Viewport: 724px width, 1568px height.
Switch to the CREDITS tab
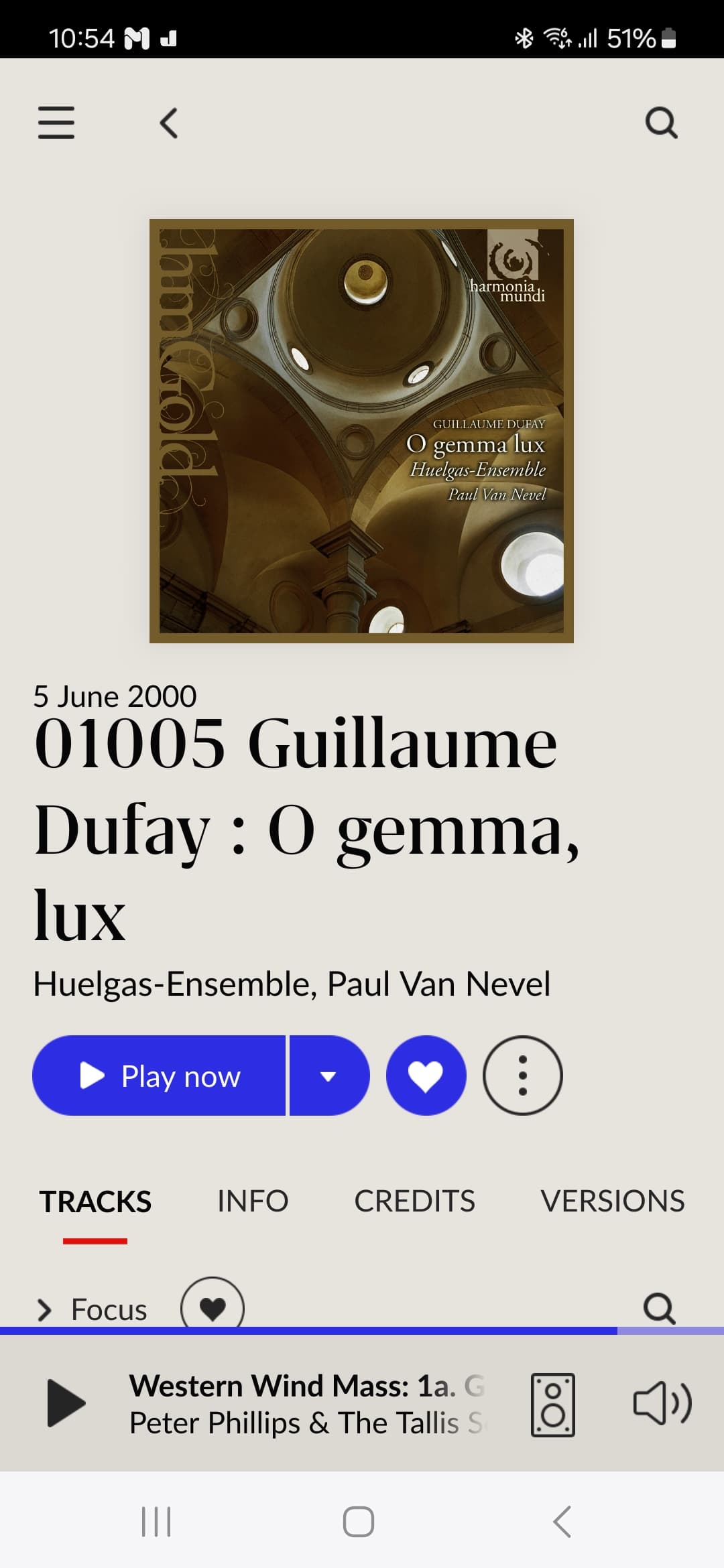click(x=414, y=1201)
